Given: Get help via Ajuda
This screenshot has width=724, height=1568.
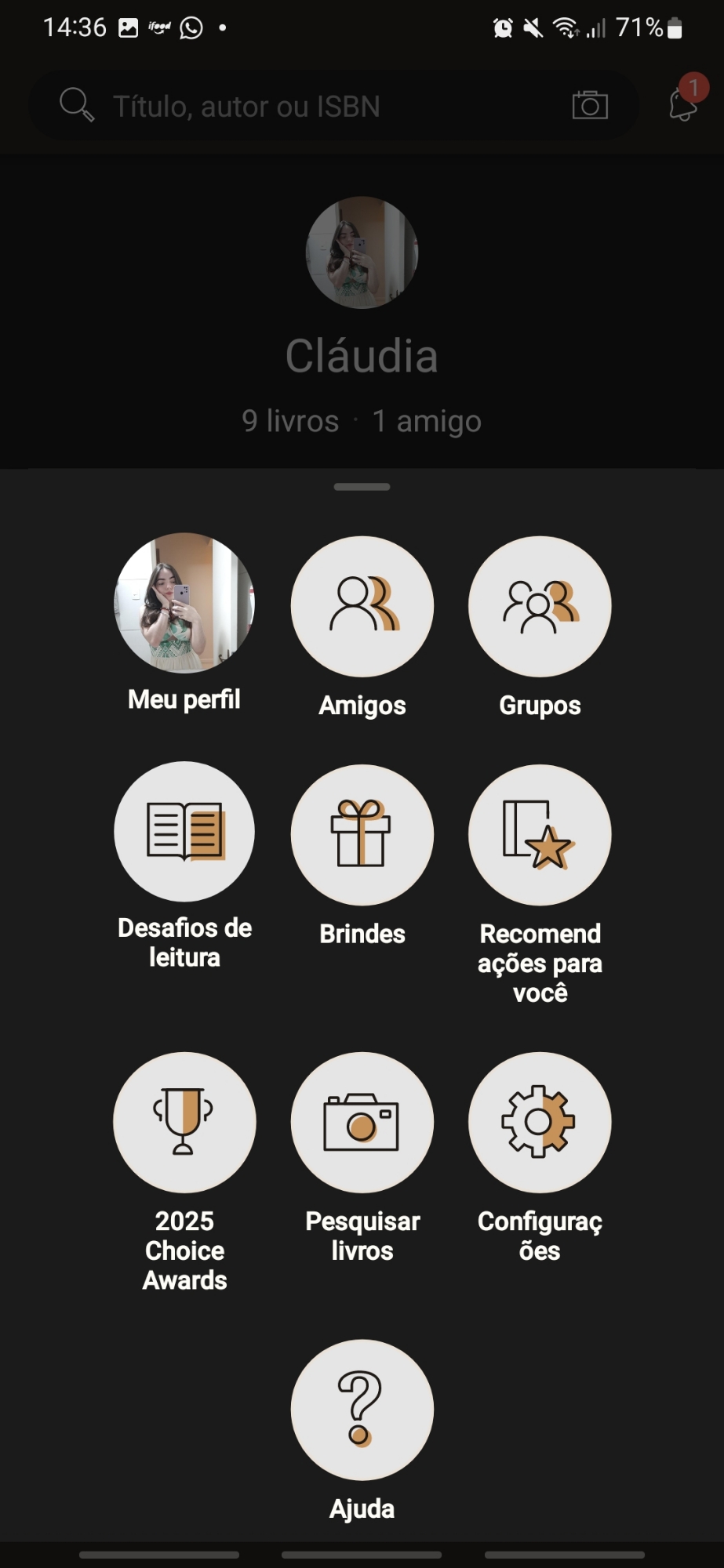Looking at the screenshot, I should pos(362,1410).
